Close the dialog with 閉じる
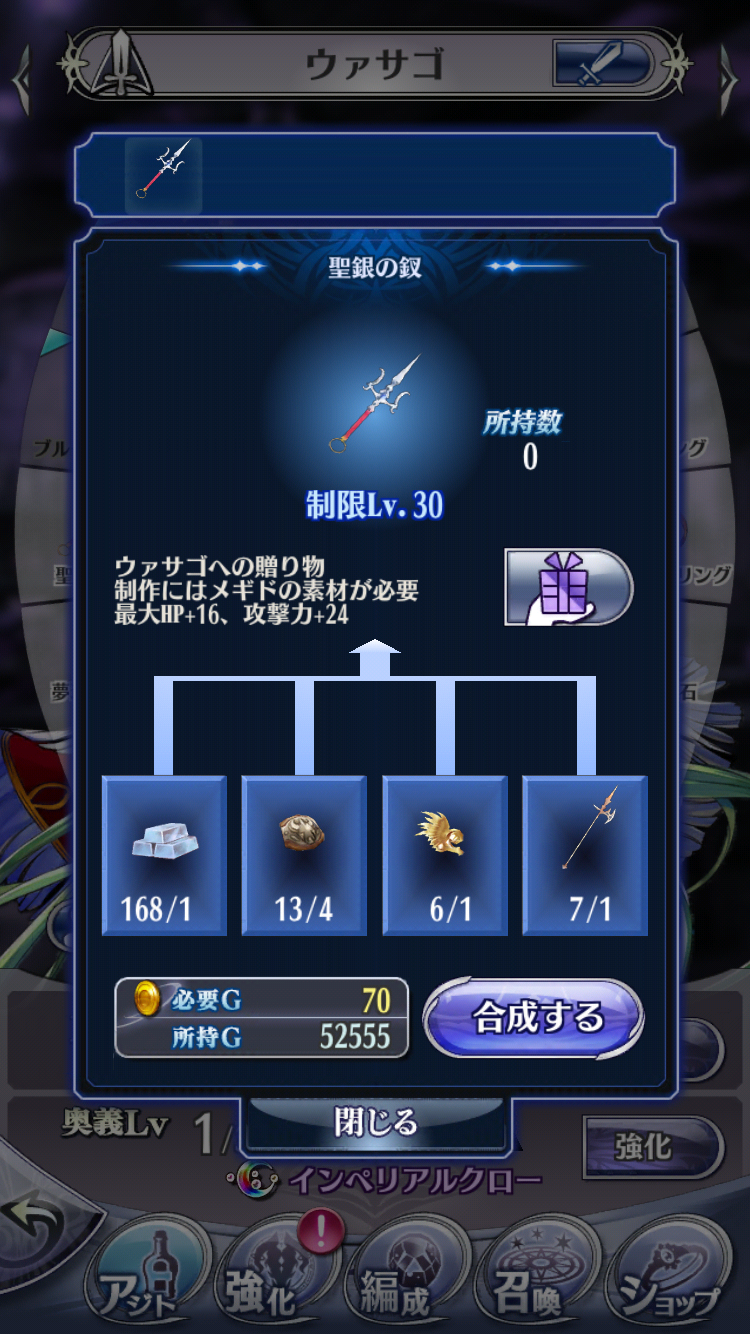Viewport: 750px width, 1334px height. click(376, 1122)
